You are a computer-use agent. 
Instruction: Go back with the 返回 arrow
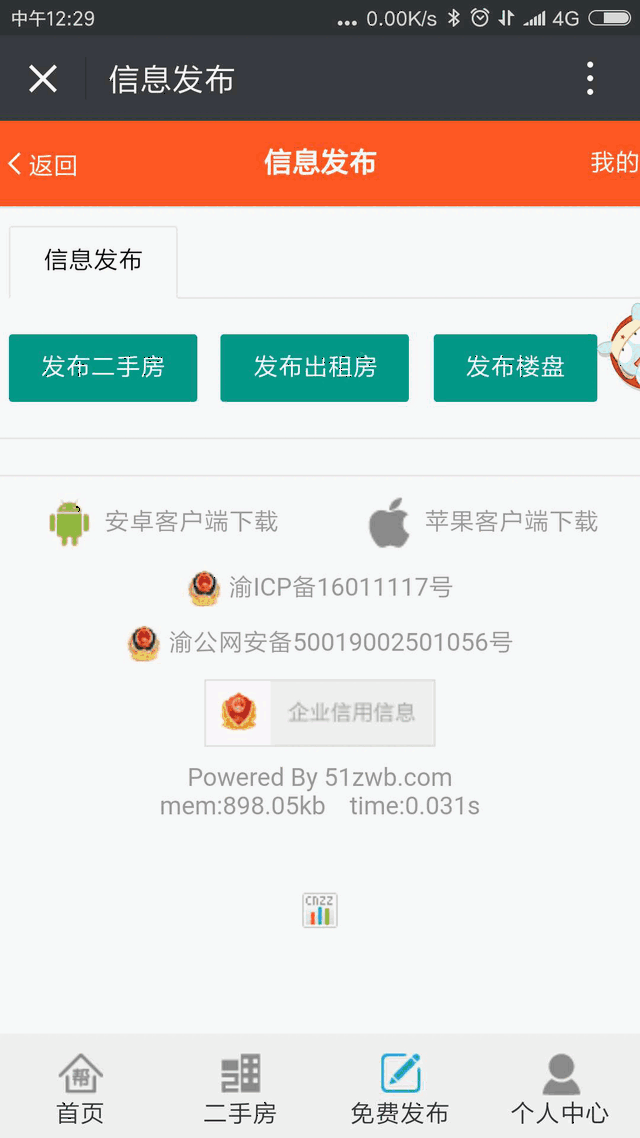click(42, 165)
